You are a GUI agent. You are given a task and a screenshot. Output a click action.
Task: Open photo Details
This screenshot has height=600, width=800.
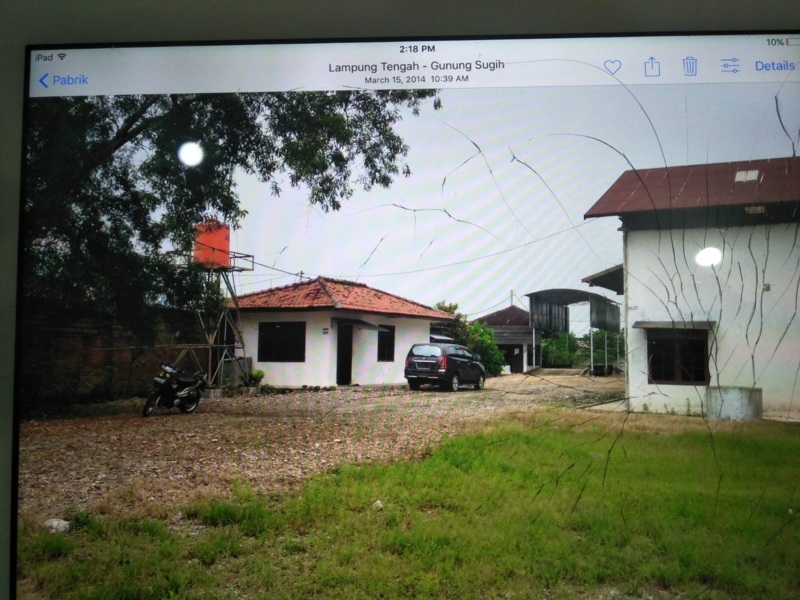click(774, 66)
